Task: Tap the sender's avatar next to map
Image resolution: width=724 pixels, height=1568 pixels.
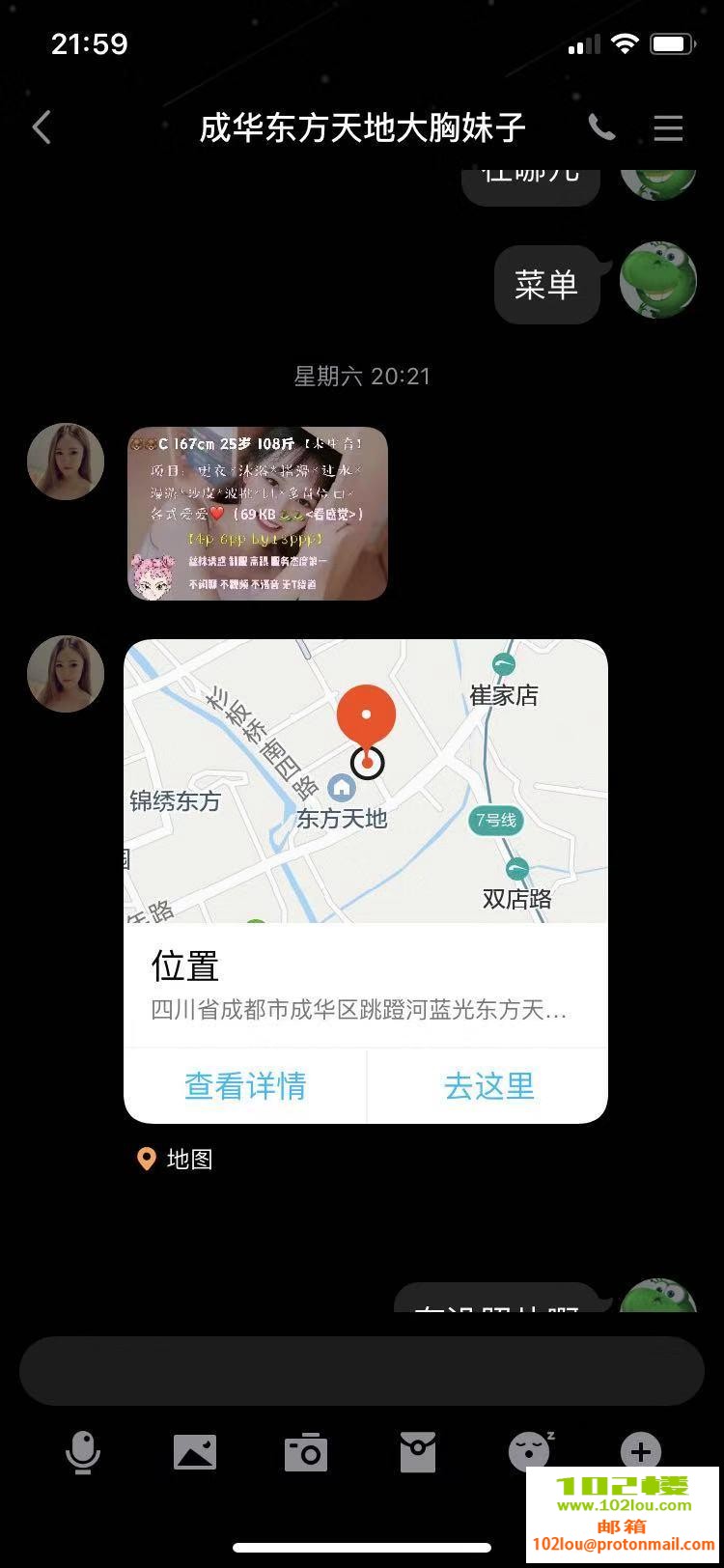Action: tap(65, 674)
